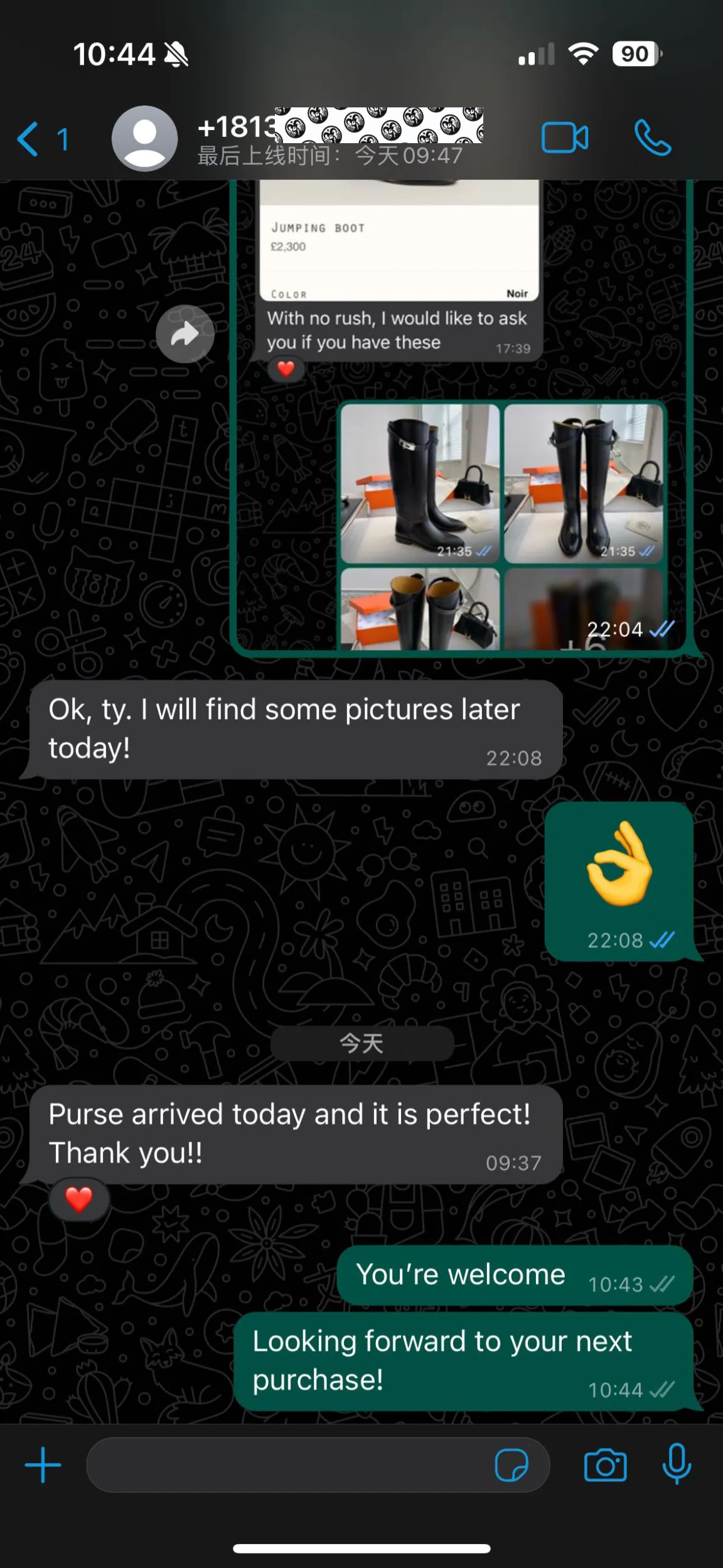Open the boot side-view photo sent 21:35

[x=420, y=483]
